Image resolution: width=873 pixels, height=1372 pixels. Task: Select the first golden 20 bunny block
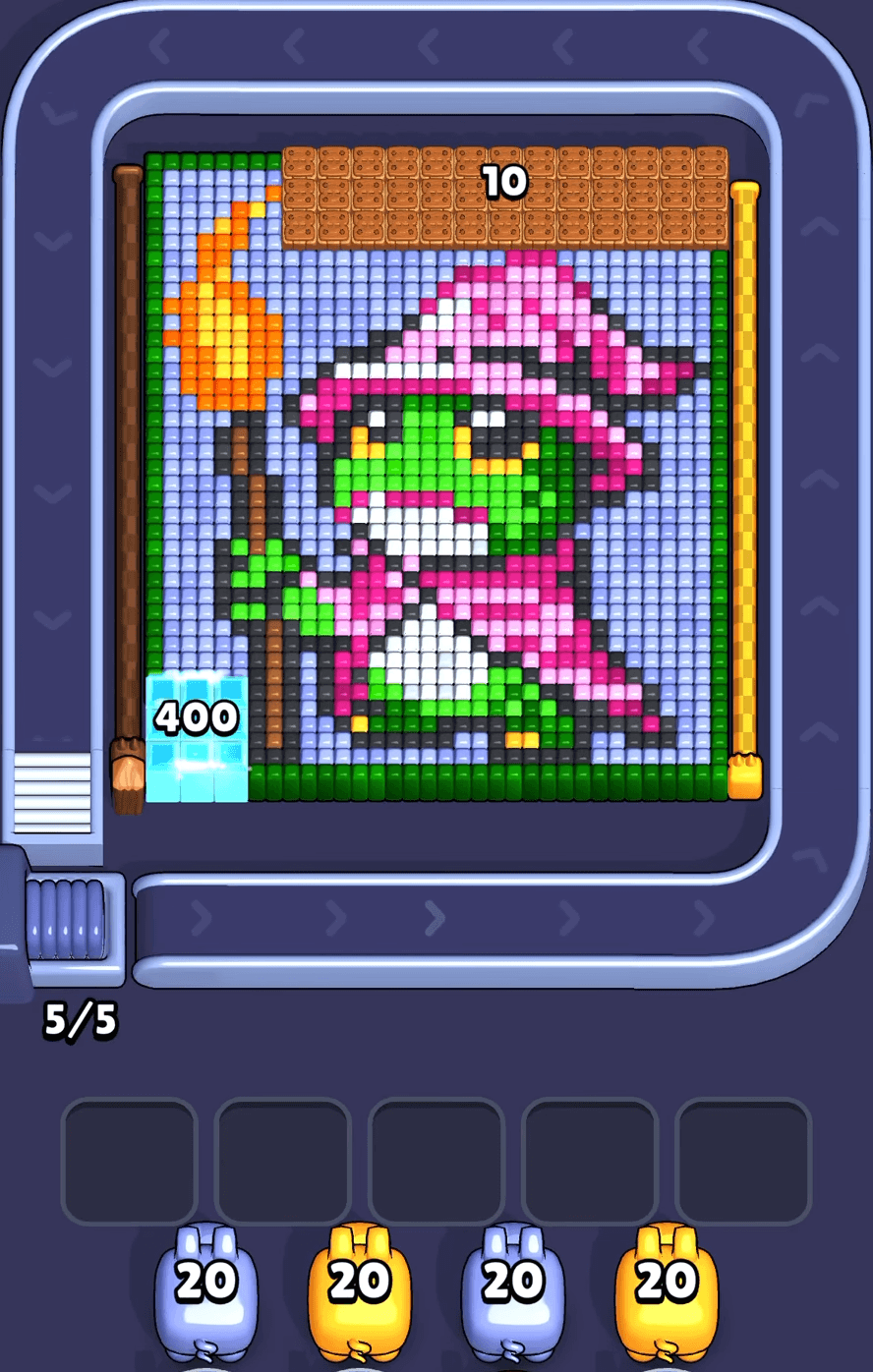(358, 1283)
